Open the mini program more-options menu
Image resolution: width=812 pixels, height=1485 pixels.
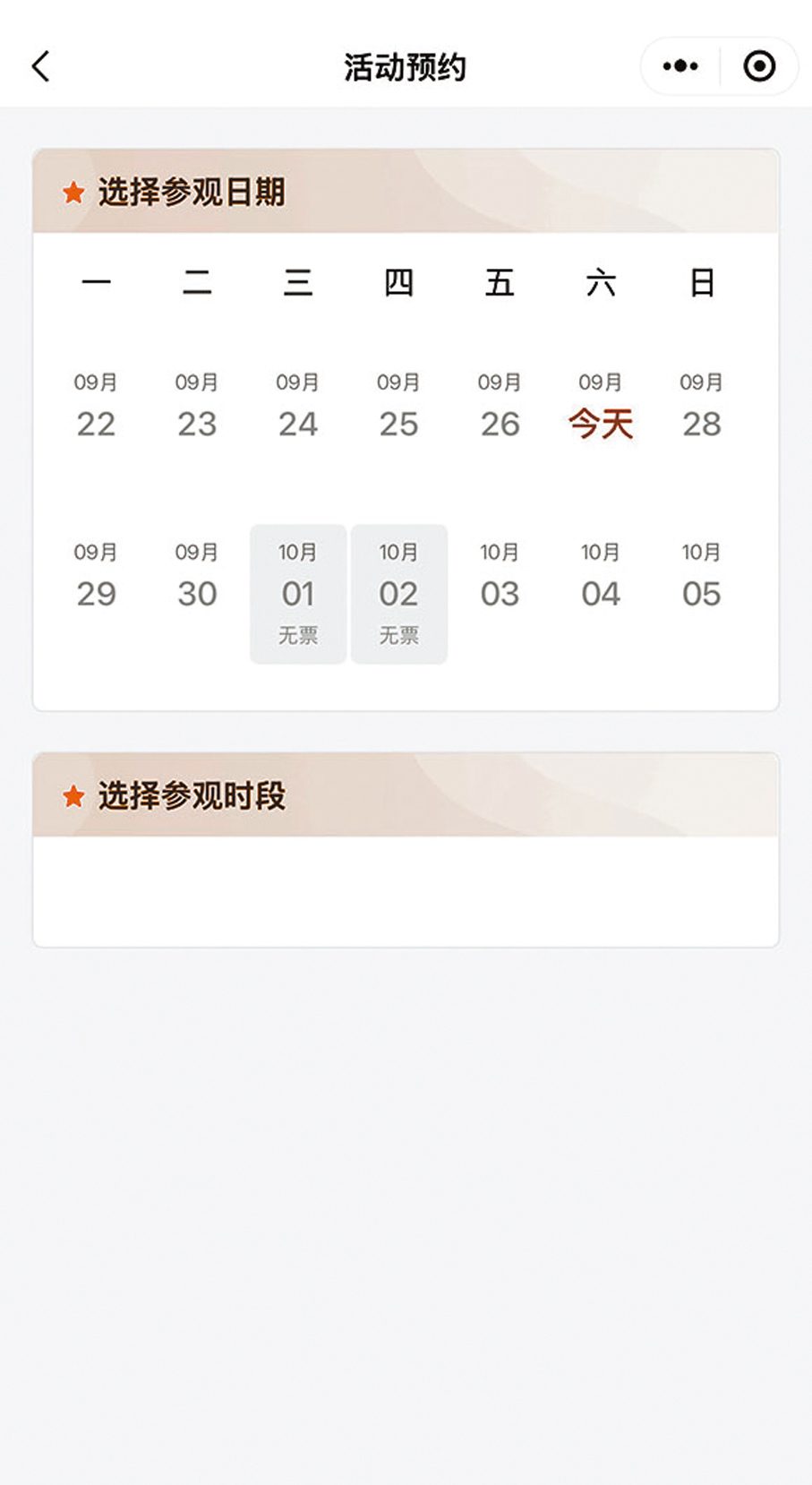pos(680,66)
